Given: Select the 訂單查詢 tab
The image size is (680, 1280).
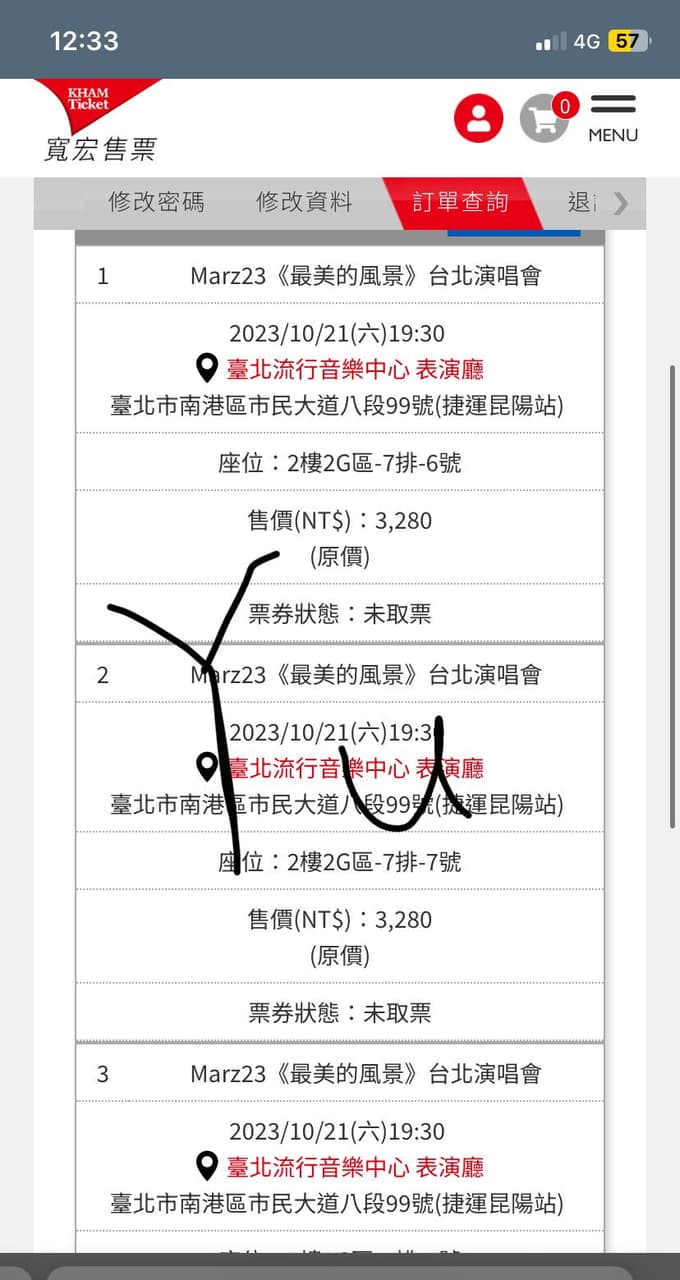Looking at the screenshot, I should coord(461,202).
